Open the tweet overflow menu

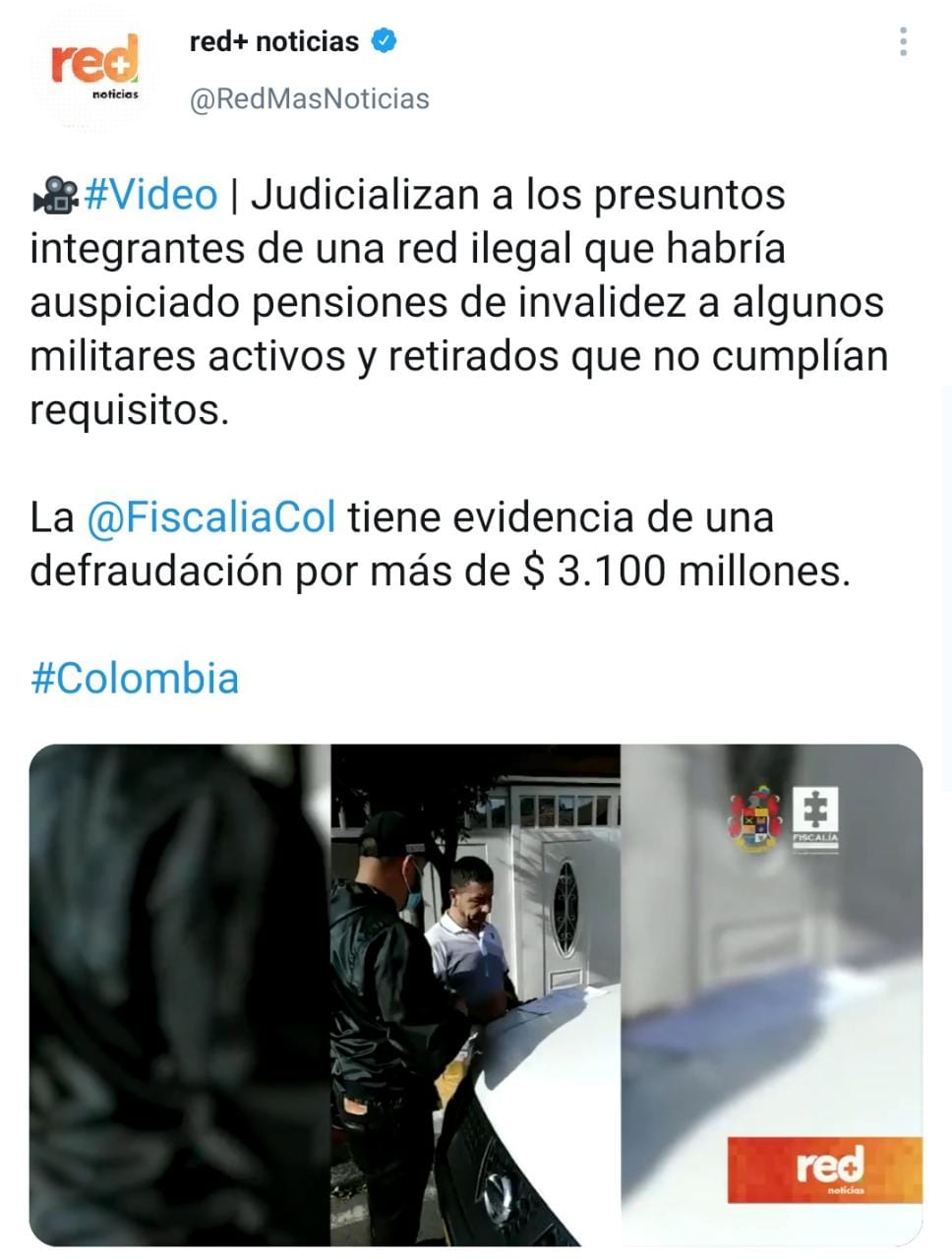click(x=903, y=42)
